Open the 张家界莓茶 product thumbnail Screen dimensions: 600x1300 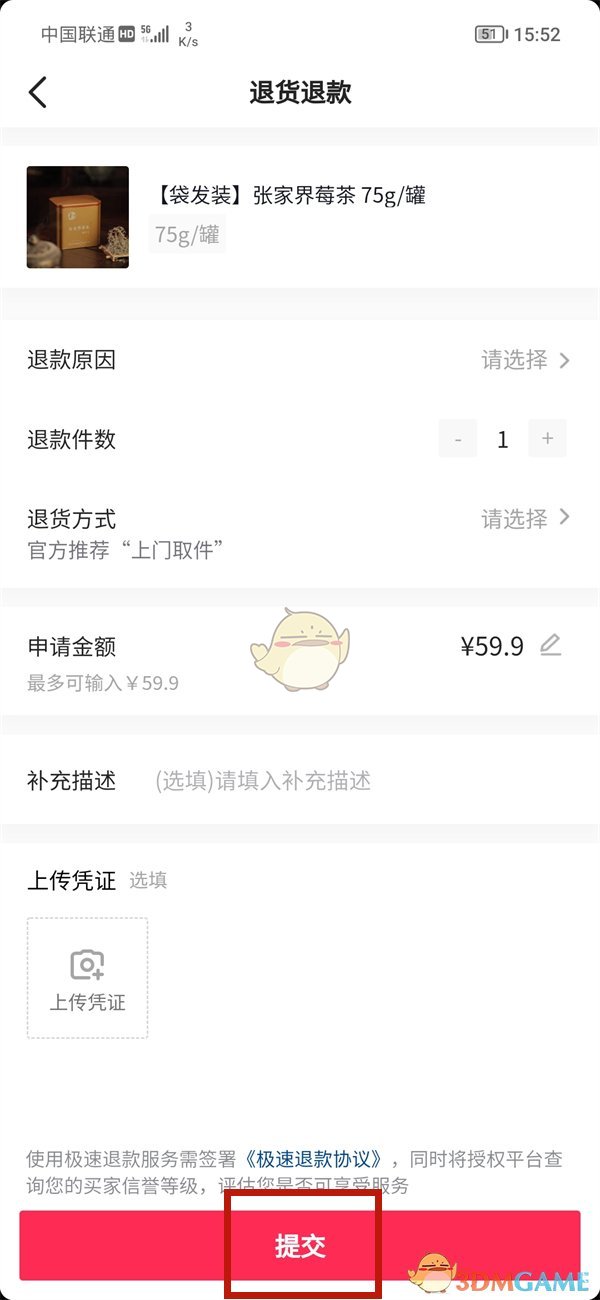click(78, 217)
